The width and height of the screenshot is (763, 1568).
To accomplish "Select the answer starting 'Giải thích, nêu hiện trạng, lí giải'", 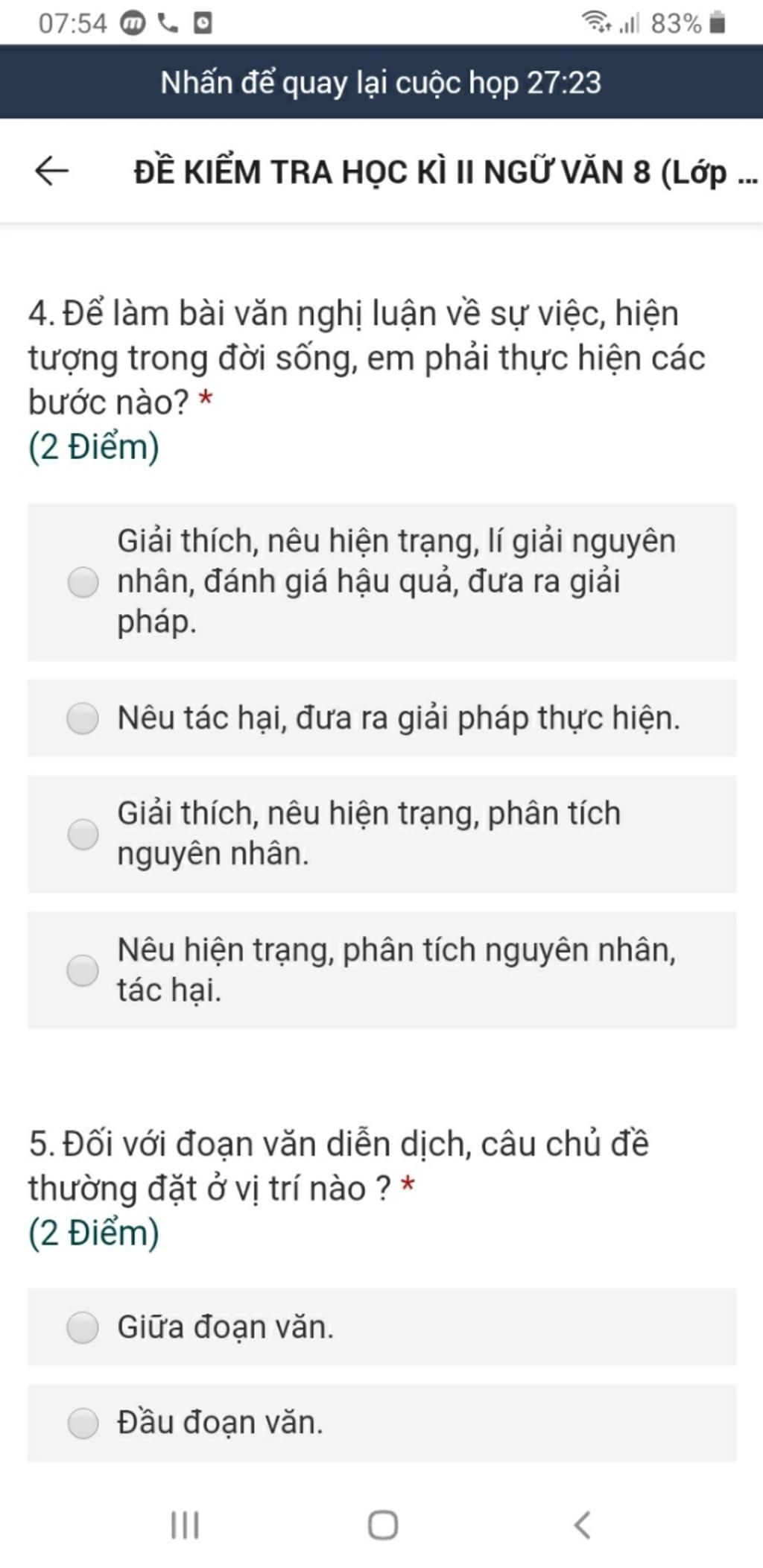I will (x=83, y=582).
